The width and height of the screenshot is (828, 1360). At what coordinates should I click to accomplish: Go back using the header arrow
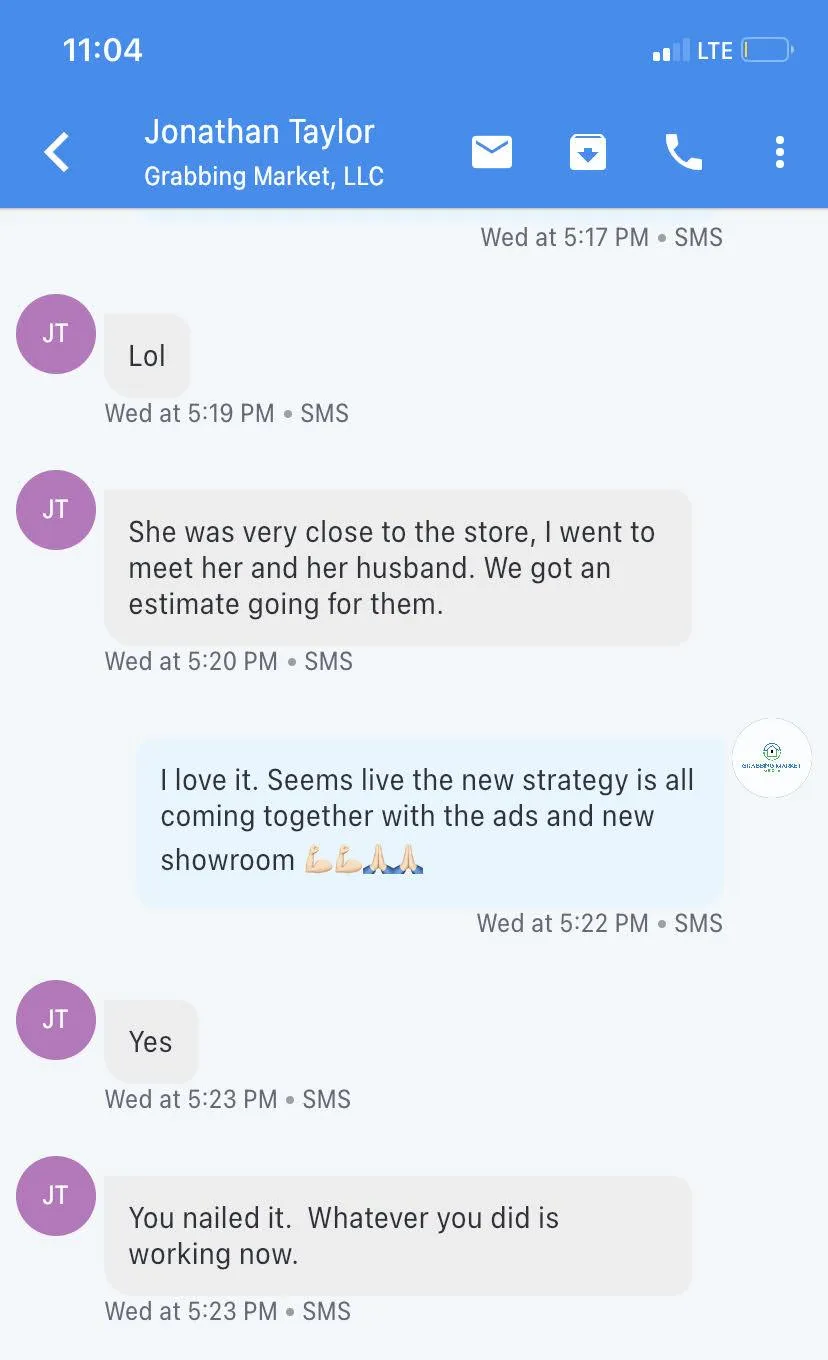click(x=57, y=153)
